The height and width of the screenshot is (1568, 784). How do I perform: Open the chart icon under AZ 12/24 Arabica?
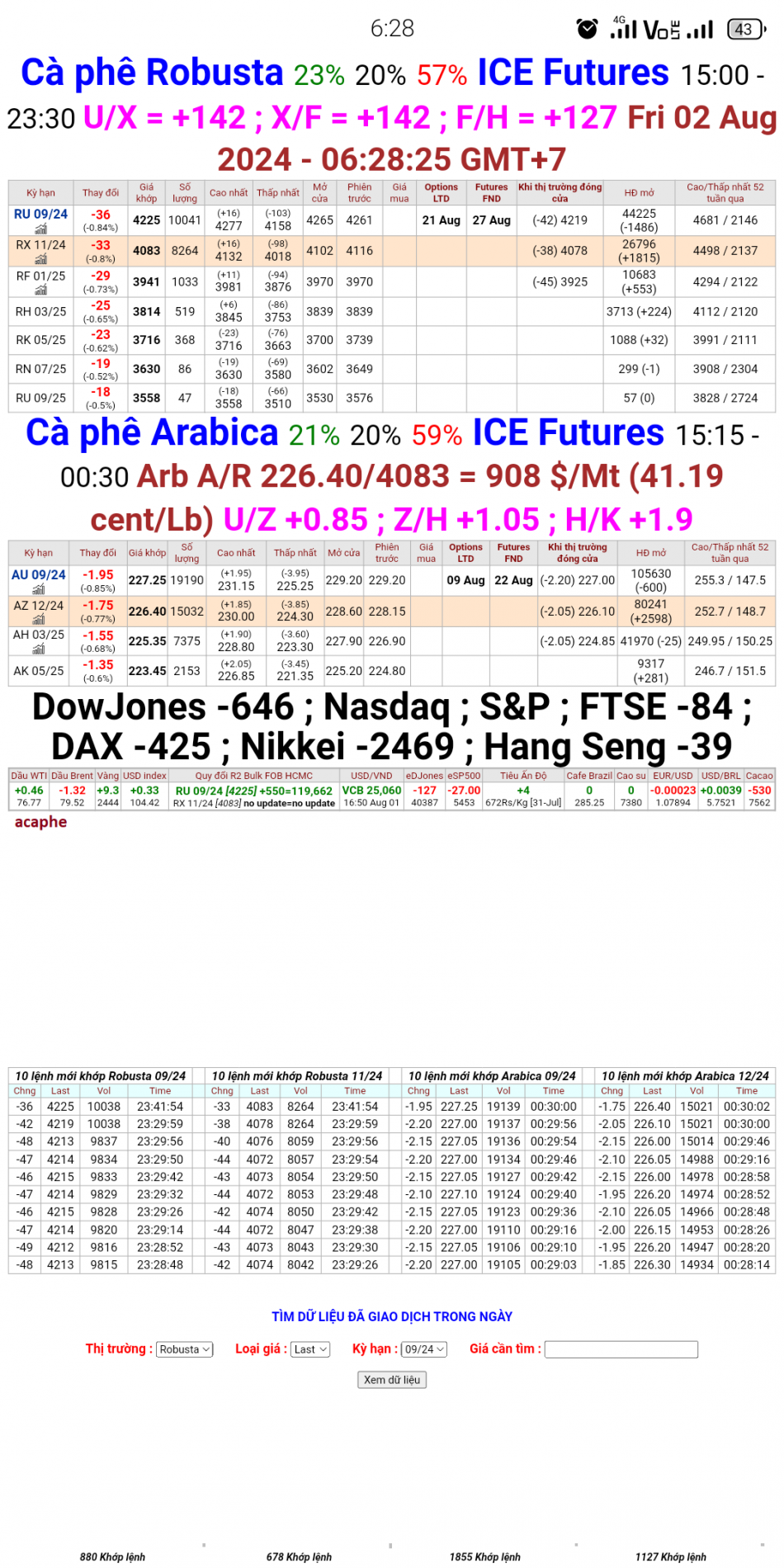click(x=39, y=617)
